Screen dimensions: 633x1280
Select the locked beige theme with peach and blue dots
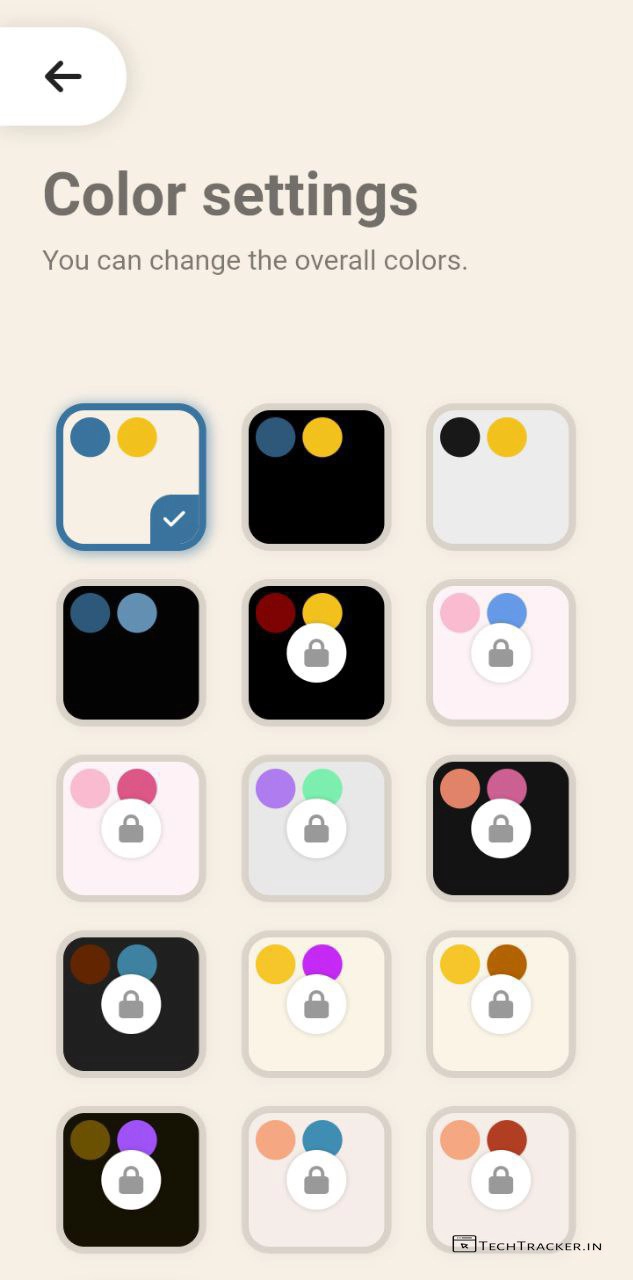(316, 1180)
